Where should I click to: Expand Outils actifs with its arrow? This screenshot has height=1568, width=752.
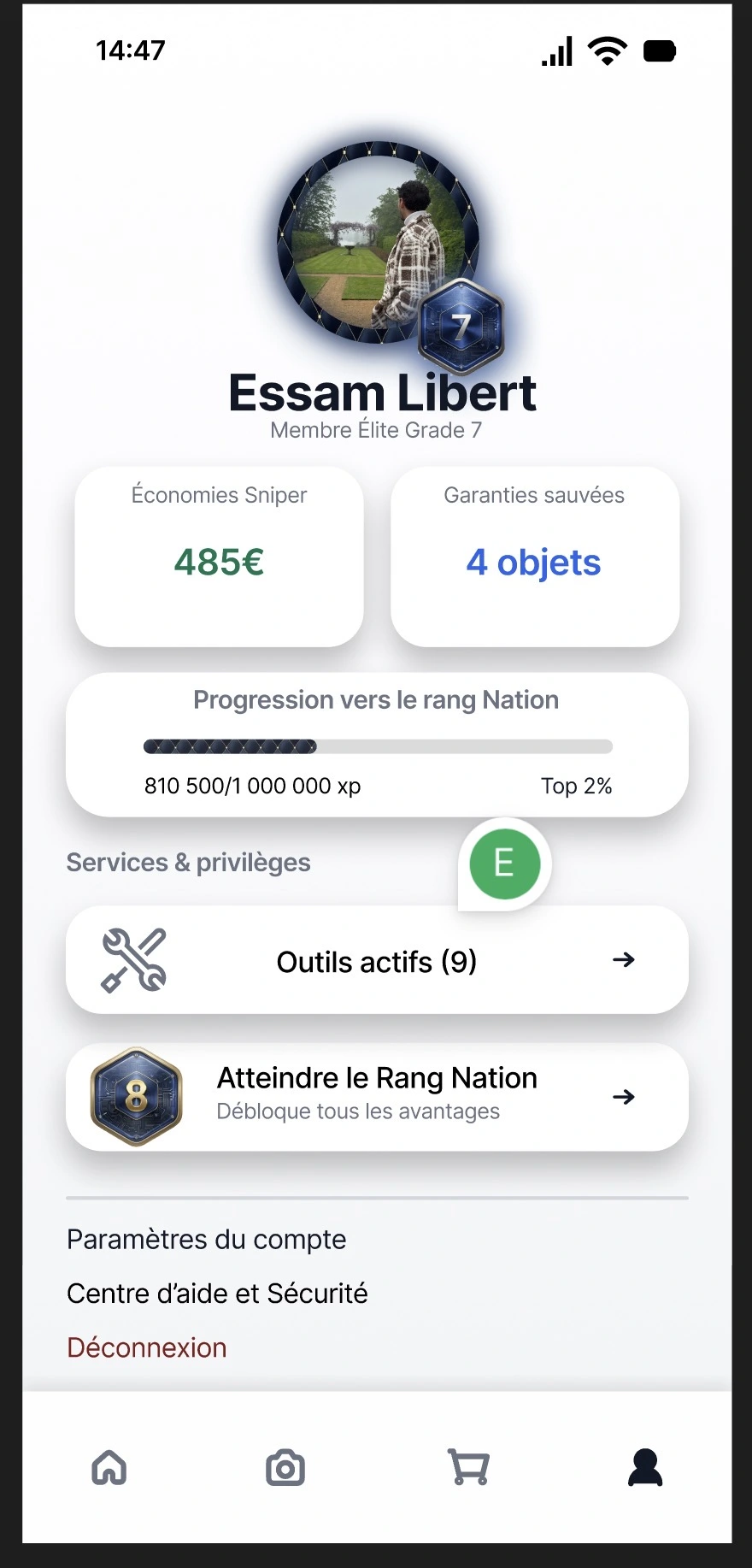pyautogui.click(x=623, y=959)
